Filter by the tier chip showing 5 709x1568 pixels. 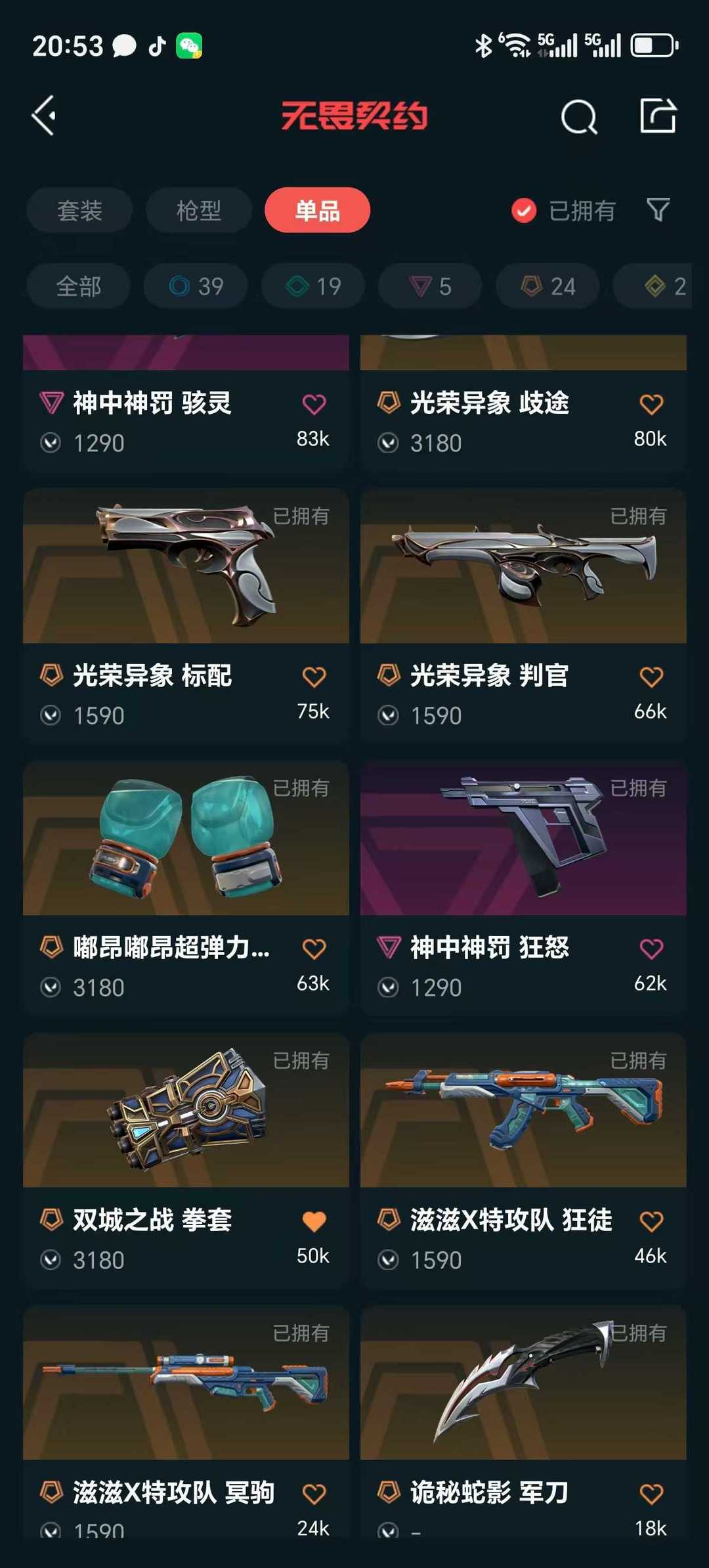tap(430, 286)
